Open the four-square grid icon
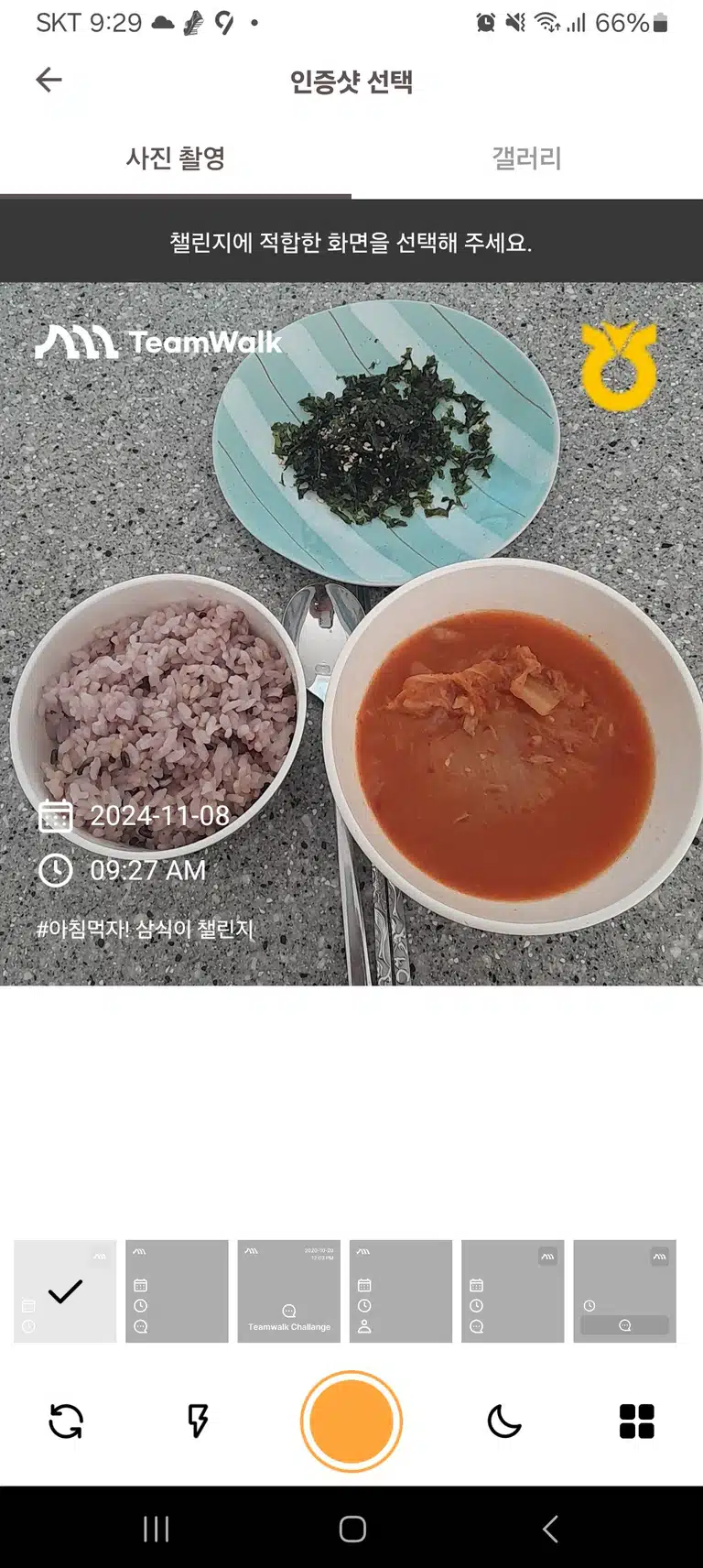This screenshot has width=703, height=1568. coord(637,1421)
